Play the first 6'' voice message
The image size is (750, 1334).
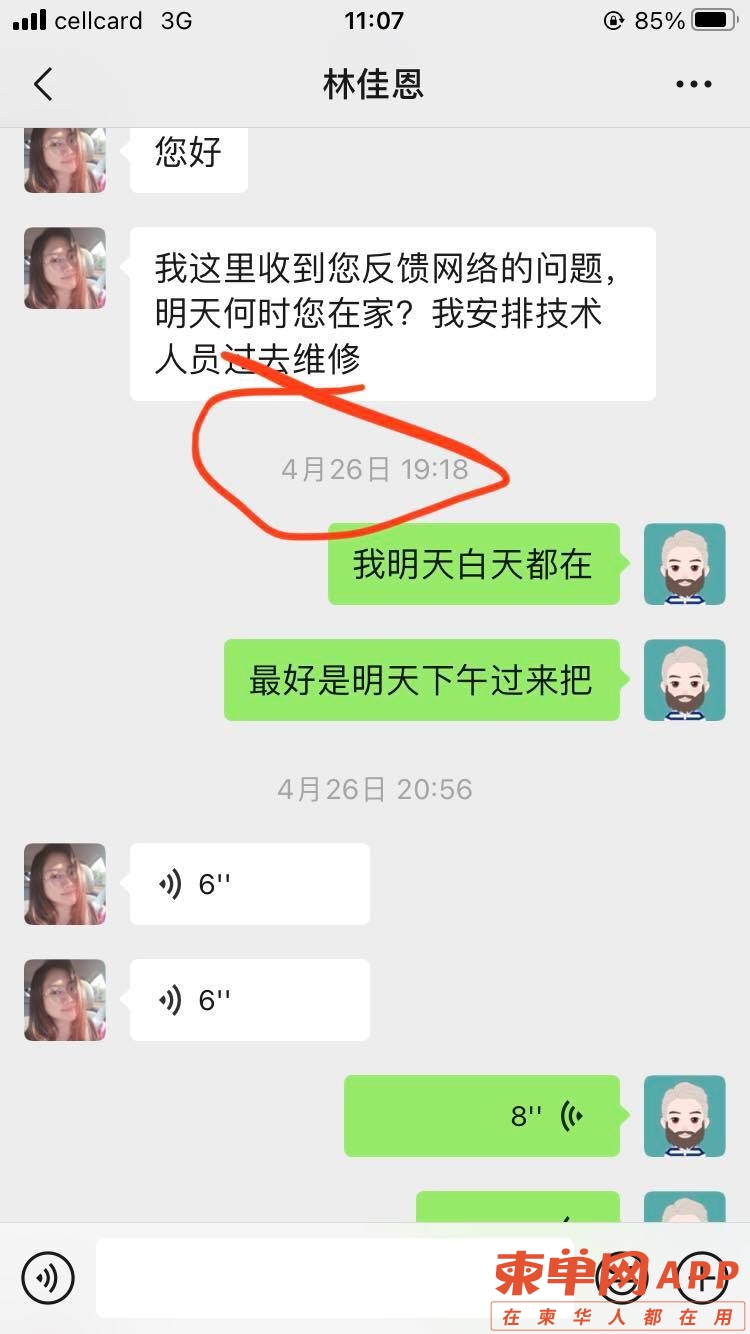click(249, 884)
